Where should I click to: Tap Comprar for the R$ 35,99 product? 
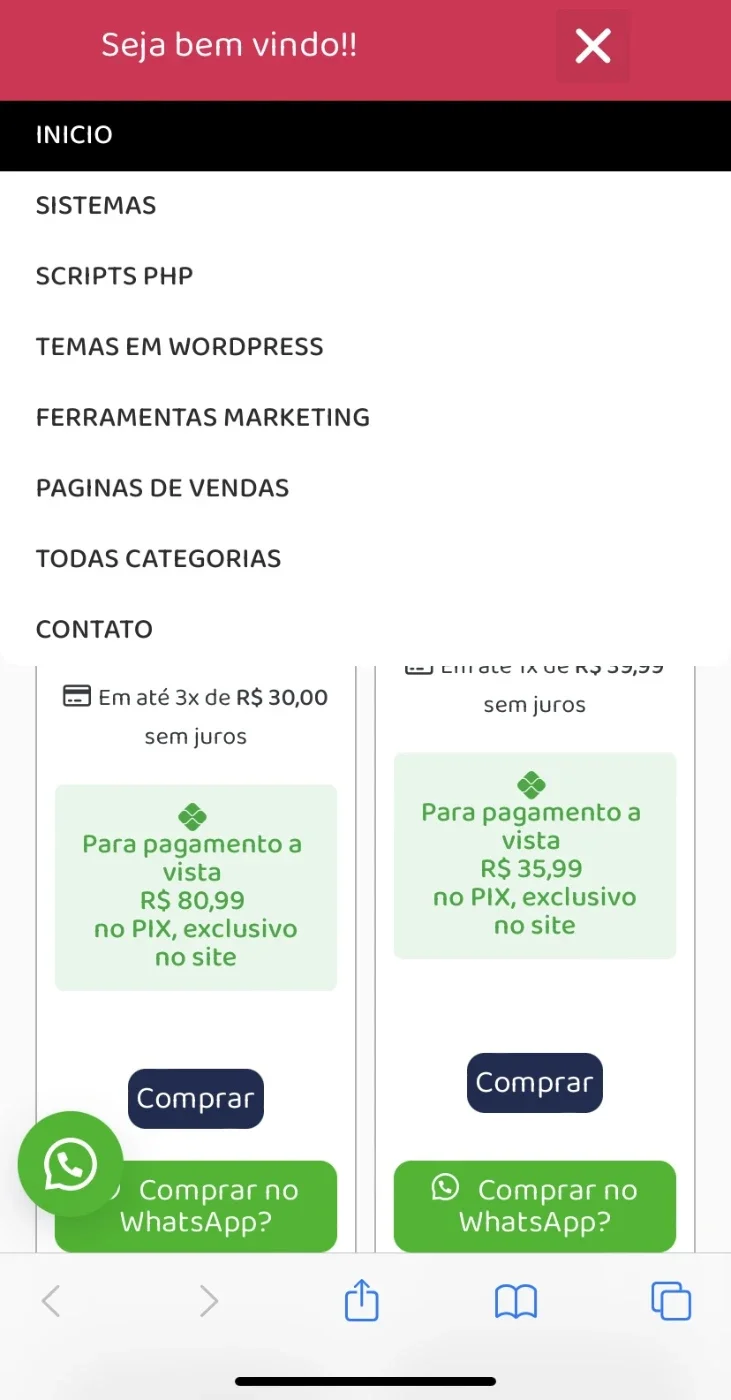tap(535, 1083)
